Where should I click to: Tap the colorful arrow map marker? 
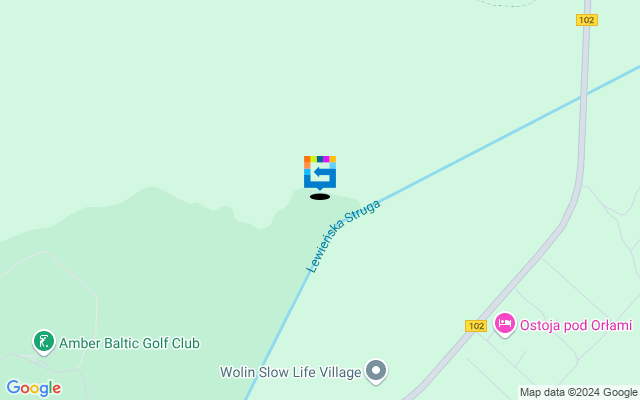point(320,172)
